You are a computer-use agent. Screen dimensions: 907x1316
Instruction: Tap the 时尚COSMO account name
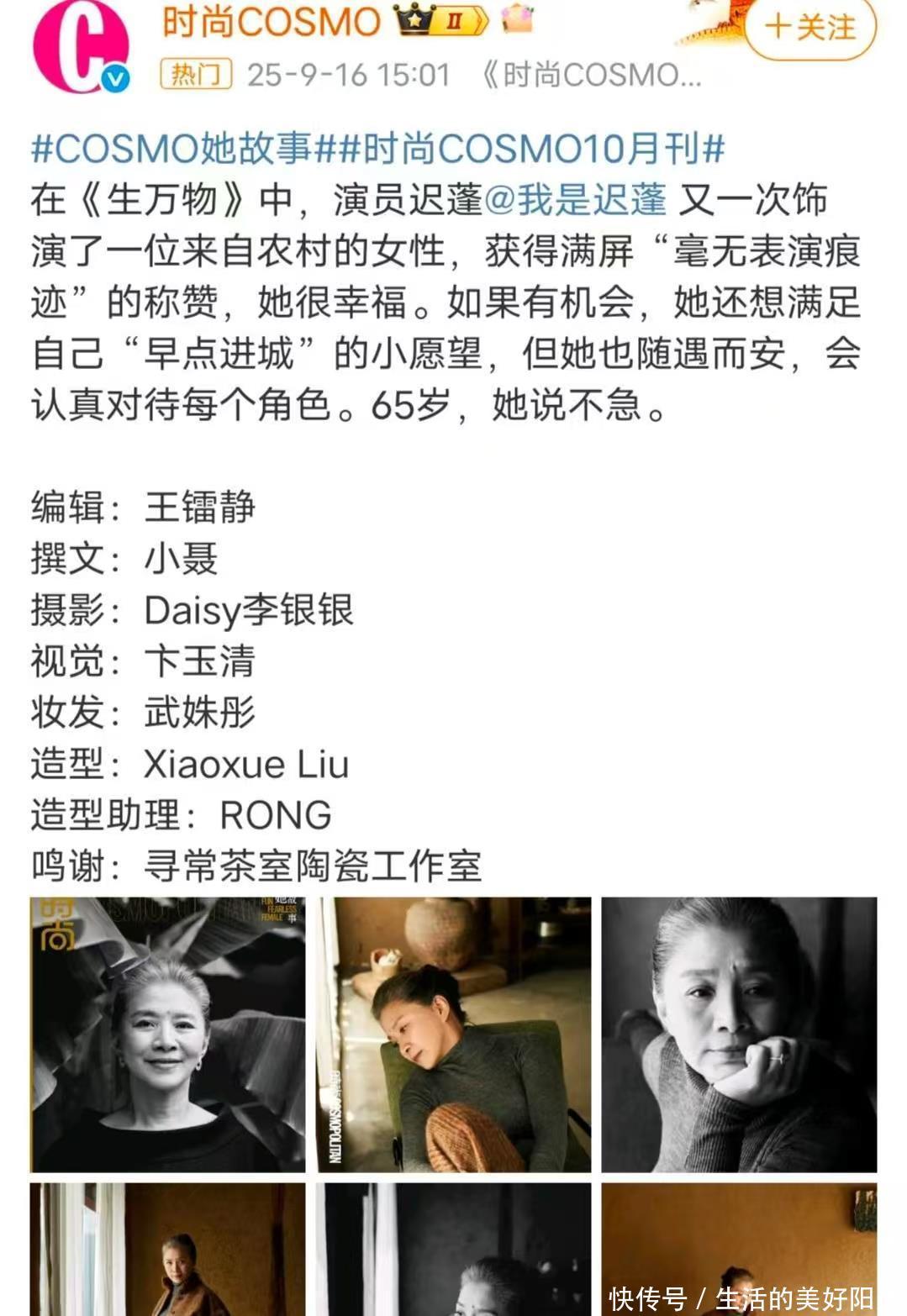[271, 23]
